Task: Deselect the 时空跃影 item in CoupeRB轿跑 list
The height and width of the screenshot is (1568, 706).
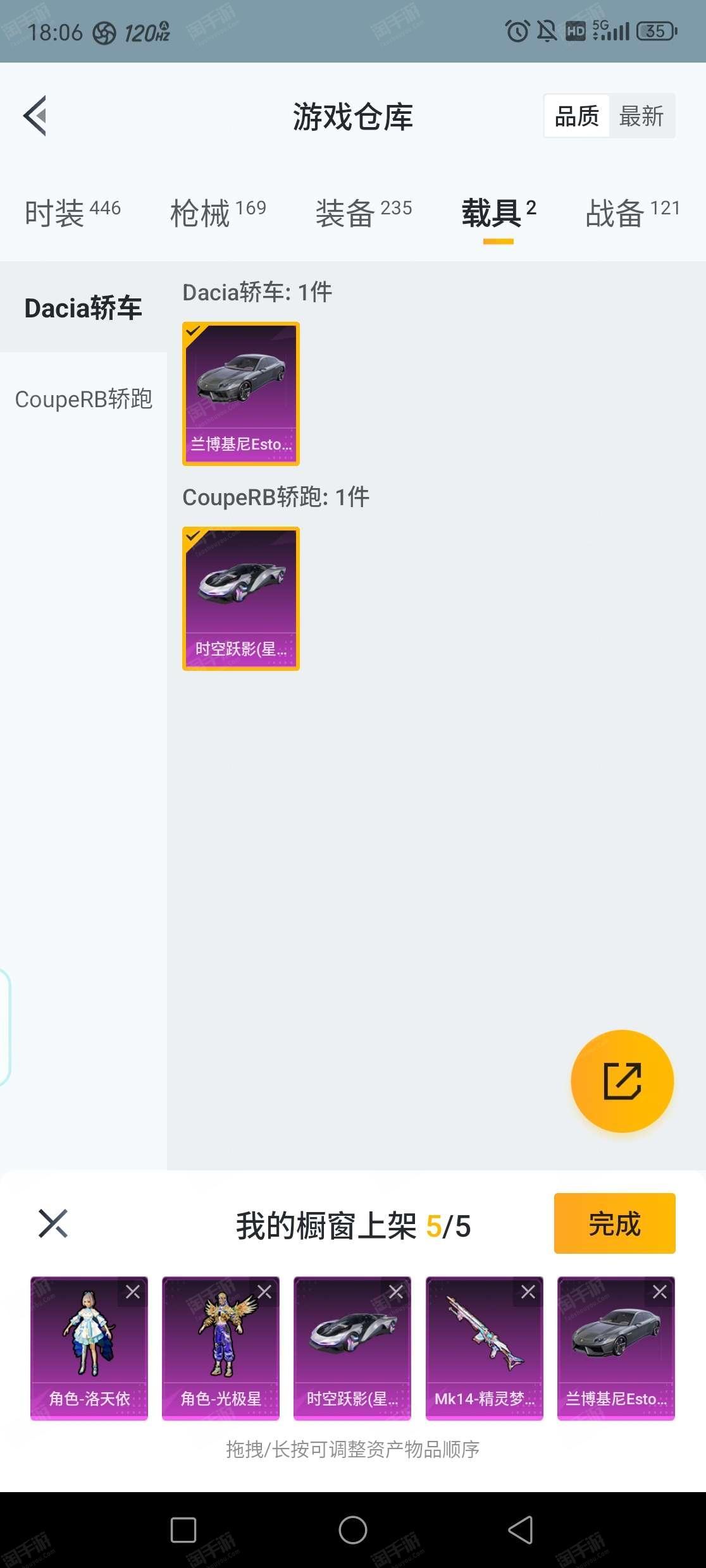Action: (x=241, y=599)
